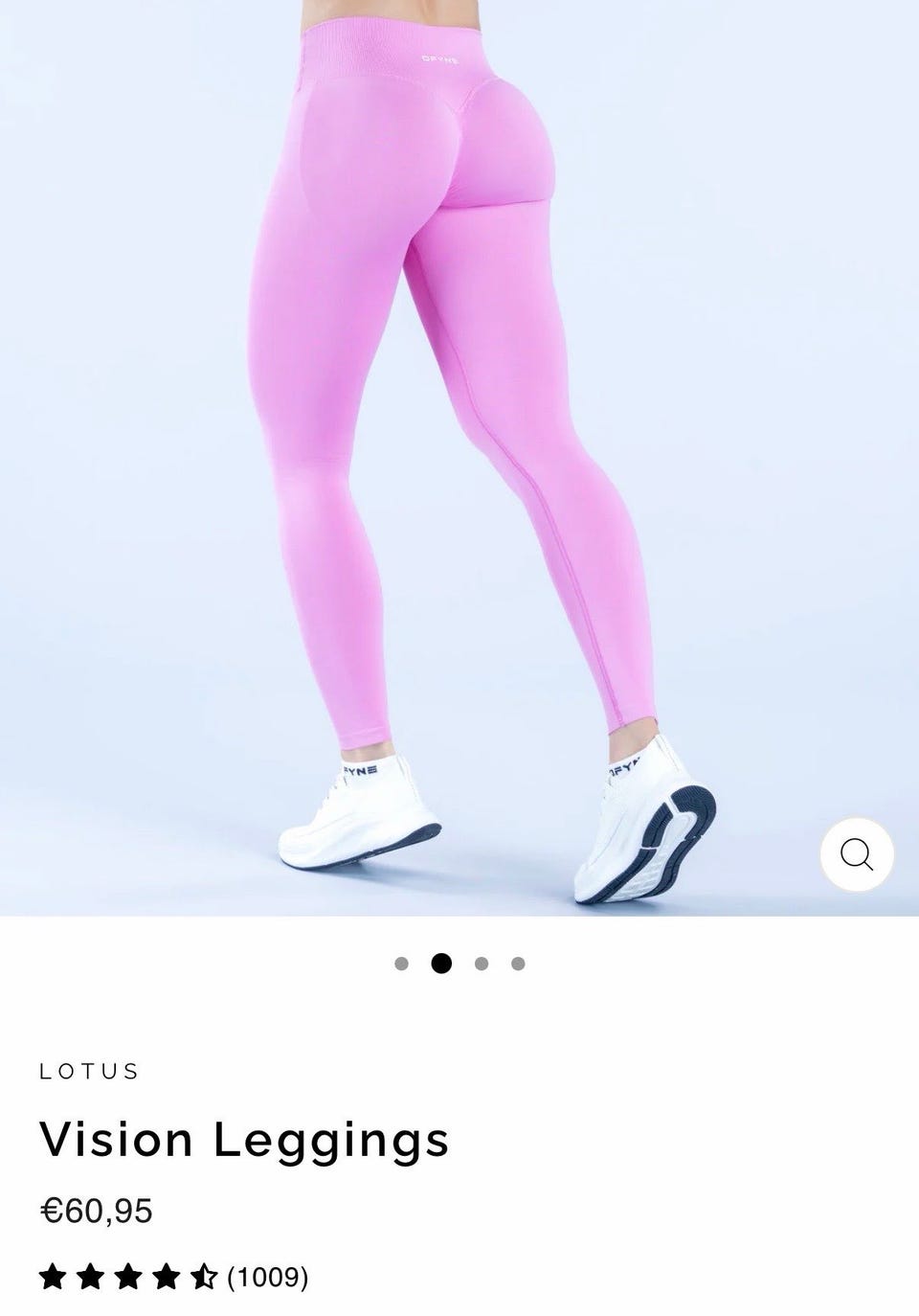Tap the magnifier zoom icon on product image
Viewport: 919px width, 1316px height.
point(857,854)
